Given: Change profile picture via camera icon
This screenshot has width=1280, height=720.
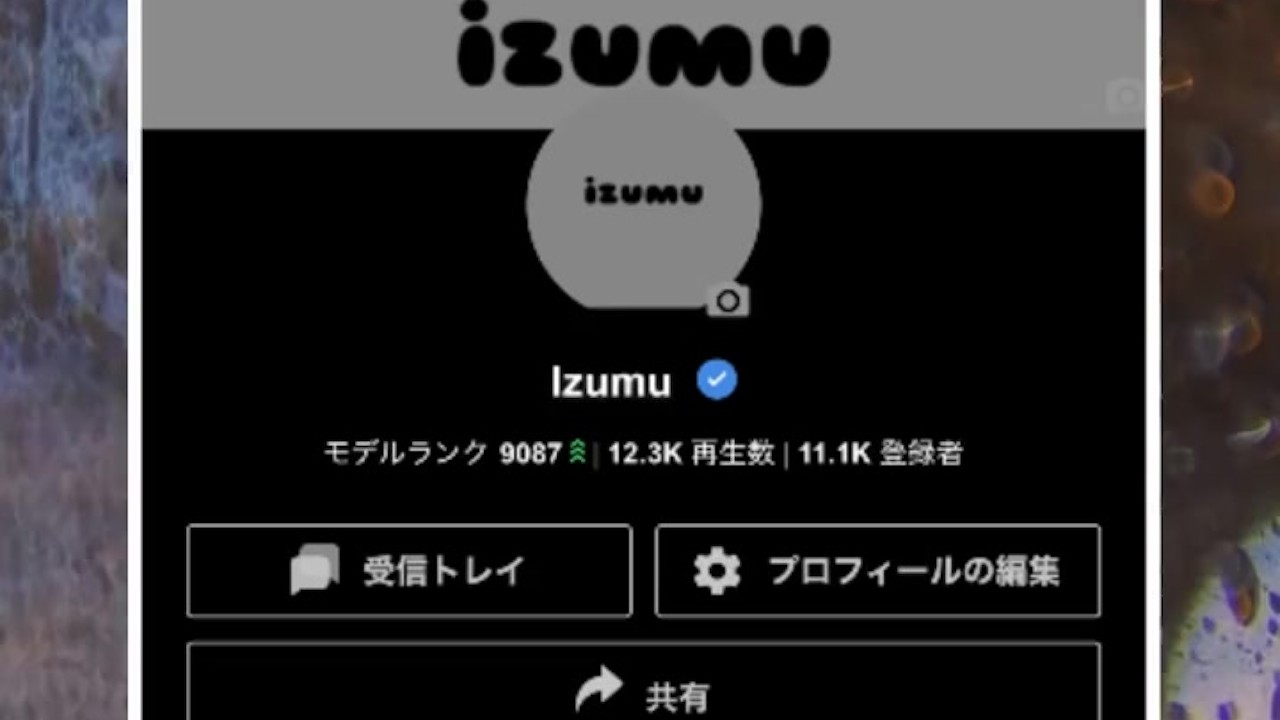Looking at the screenshot, I should coord(728,300).
